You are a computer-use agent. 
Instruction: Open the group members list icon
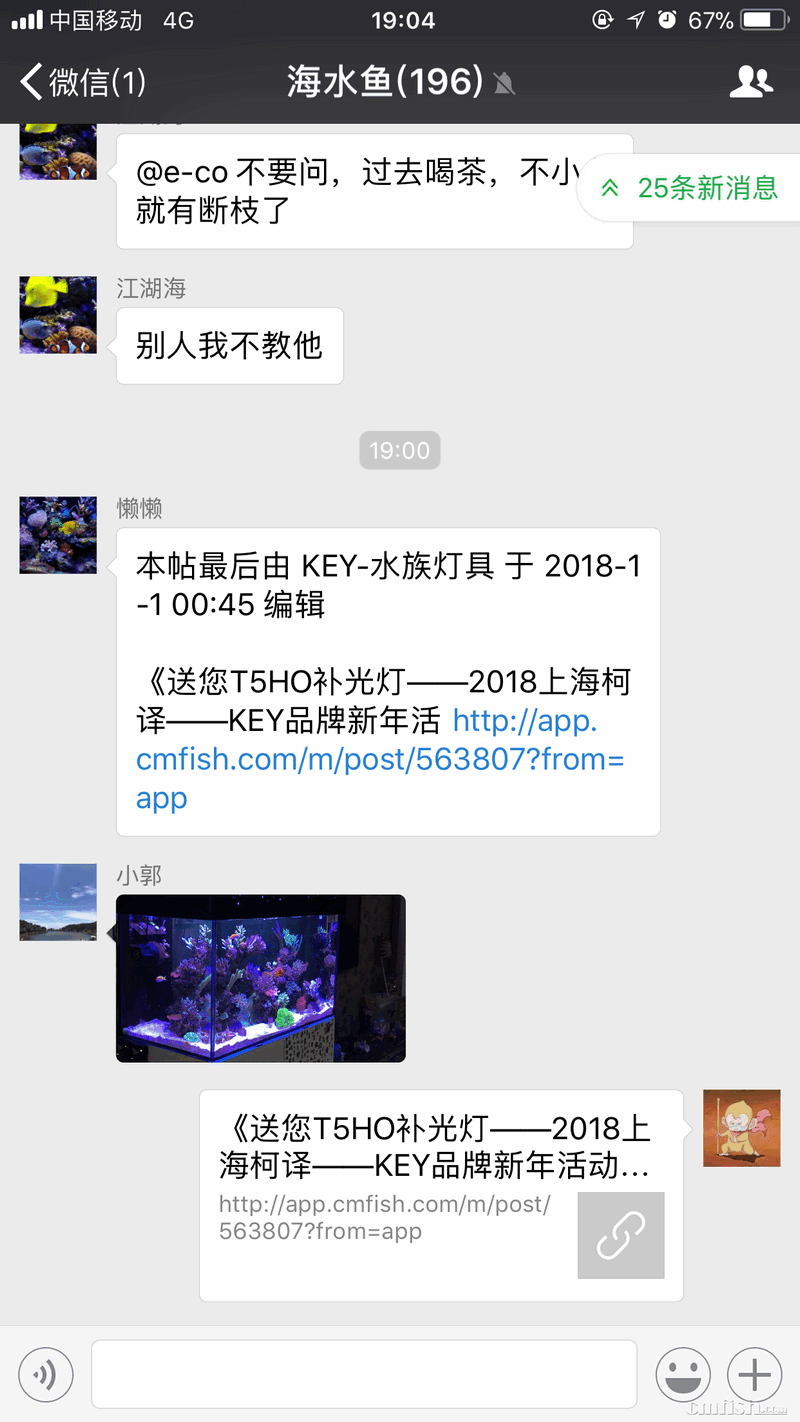[752, 82]
